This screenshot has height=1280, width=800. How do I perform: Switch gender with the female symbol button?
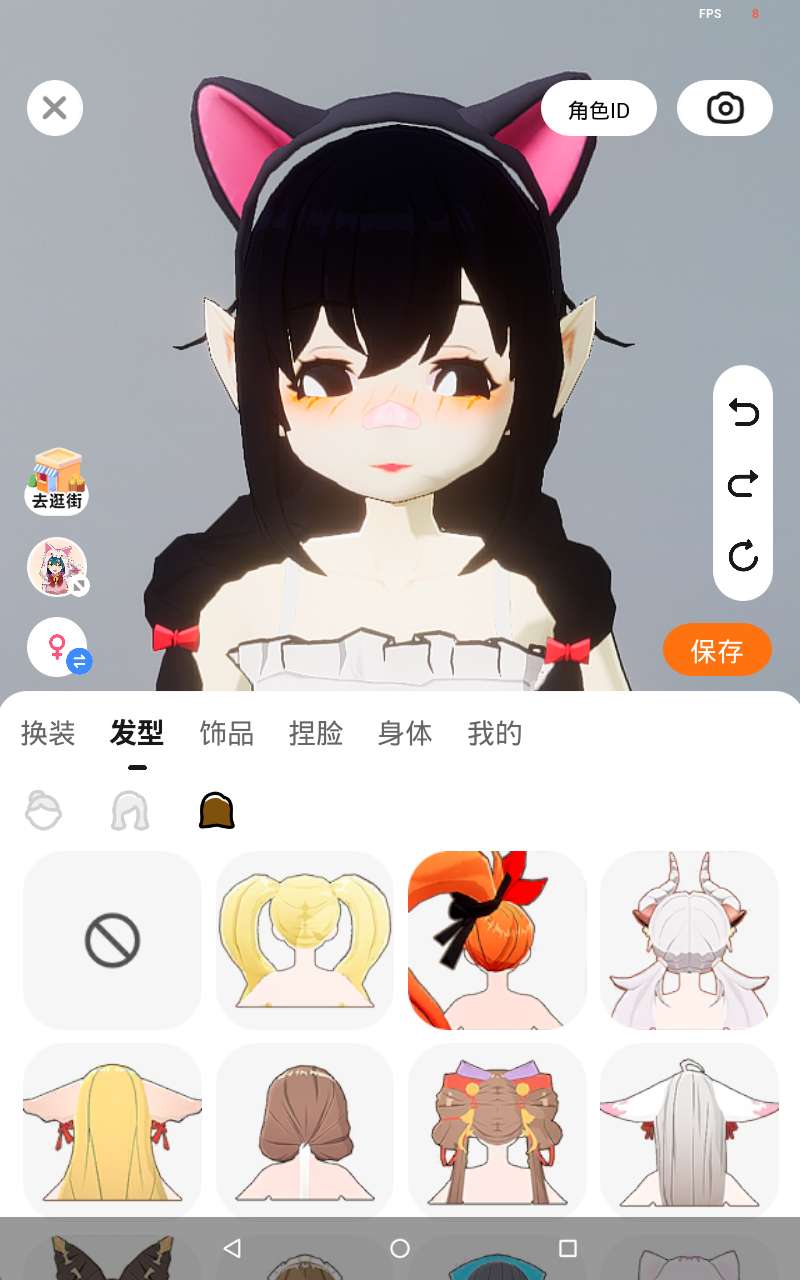[x=58, y=647]
